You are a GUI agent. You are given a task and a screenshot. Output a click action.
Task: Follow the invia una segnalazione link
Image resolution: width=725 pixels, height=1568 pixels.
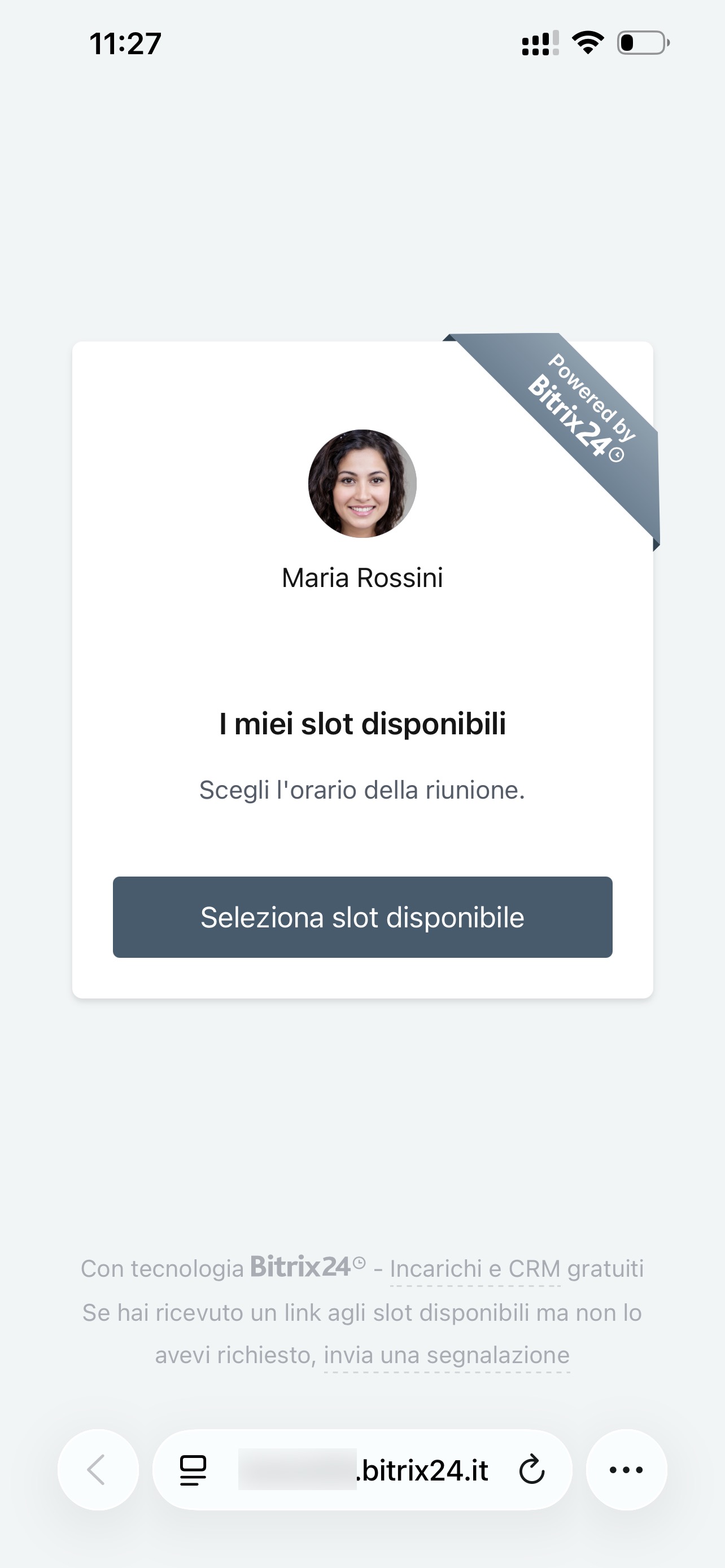pos(447,1355)
